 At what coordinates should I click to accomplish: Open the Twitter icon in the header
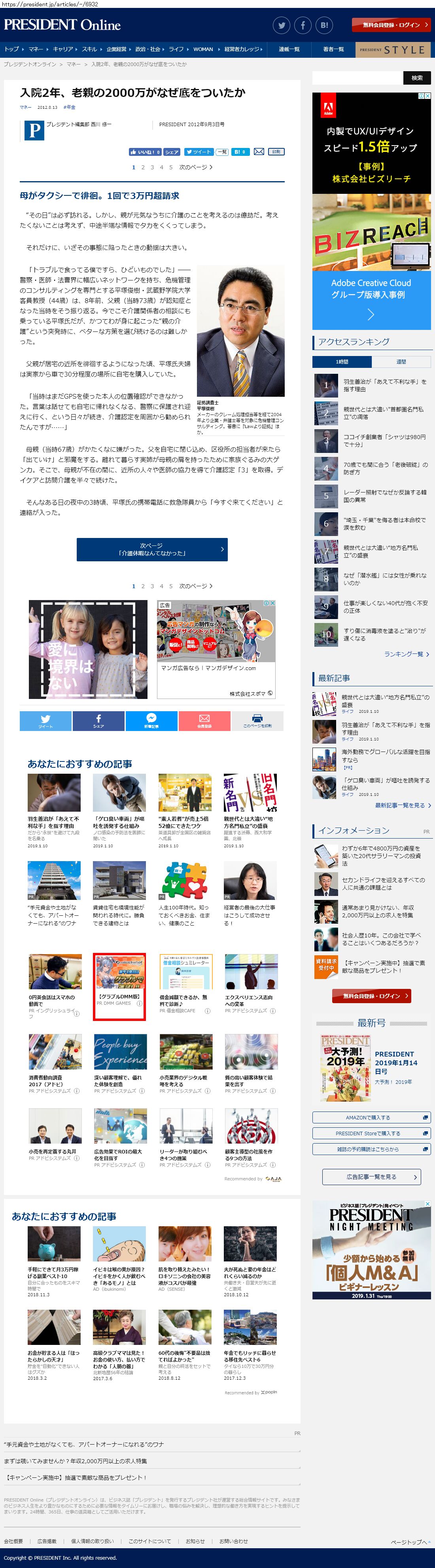click(x=281, y=25)
